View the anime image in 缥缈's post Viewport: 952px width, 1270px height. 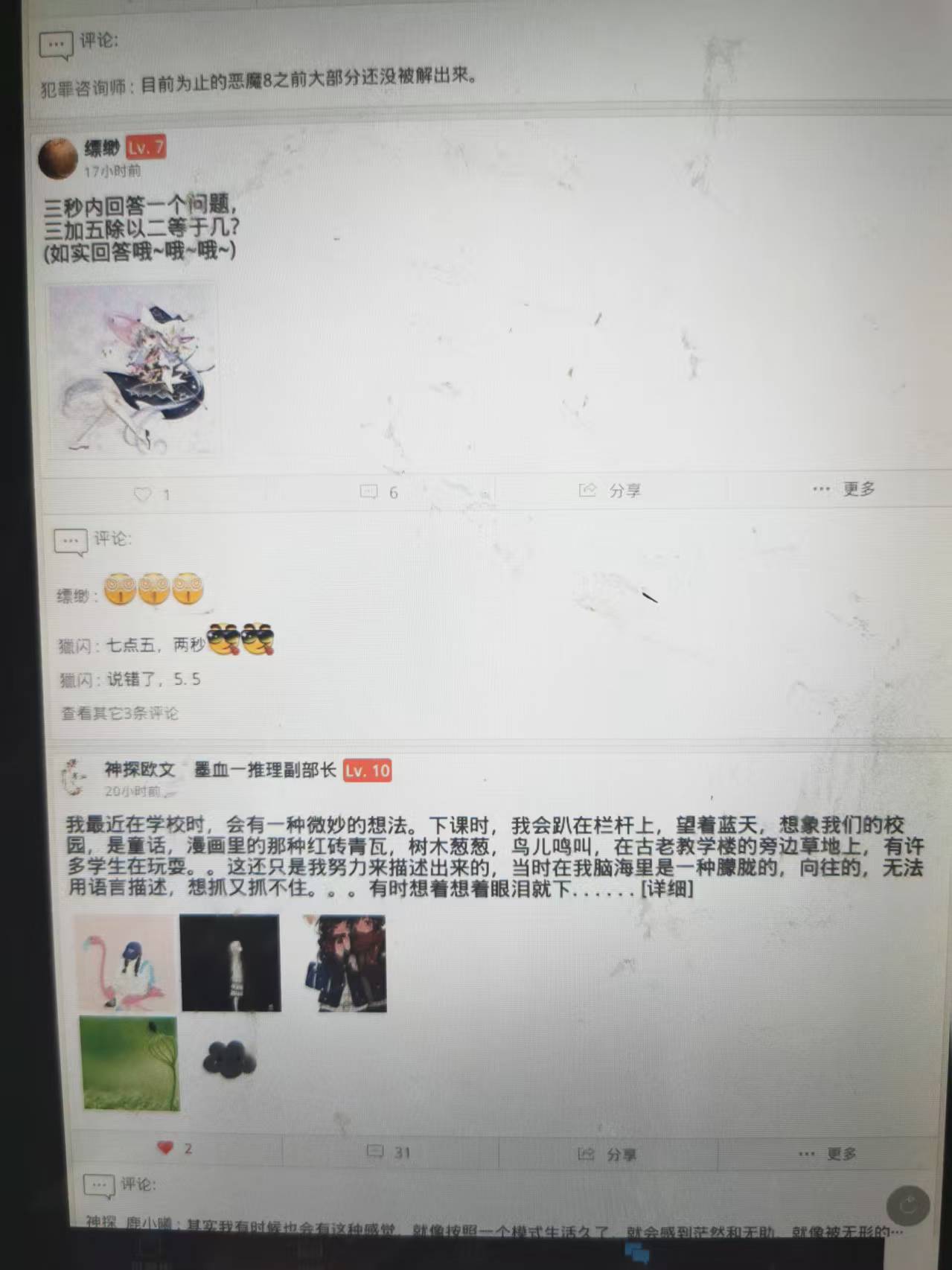click(132, 369)
